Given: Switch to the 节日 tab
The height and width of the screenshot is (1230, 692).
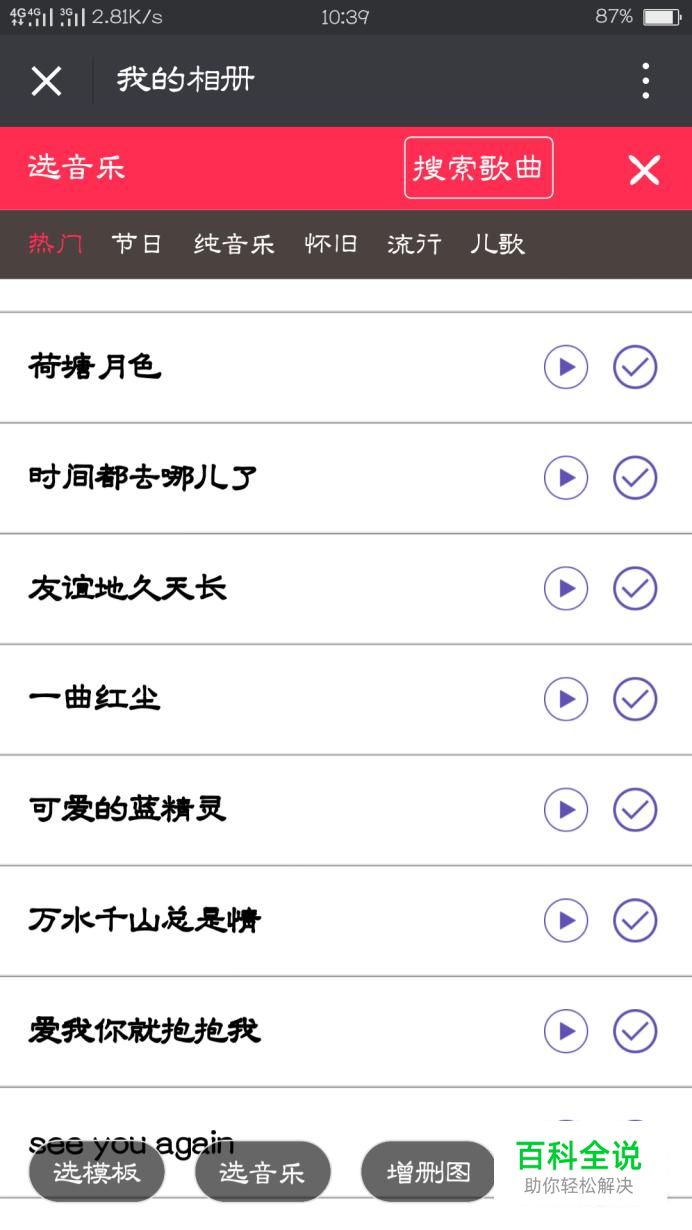Looking at the screenshot, I should tap(137, 244).
